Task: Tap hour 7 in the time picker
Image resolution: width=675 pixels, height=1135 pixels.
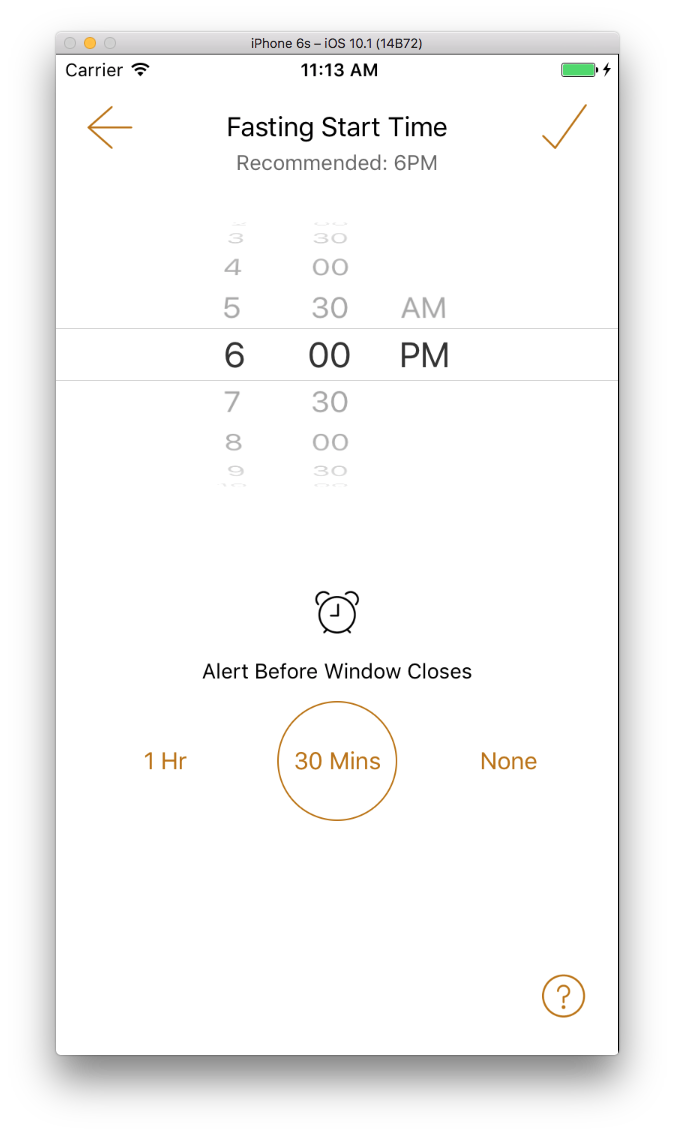Action: pyautogui.click(x=232, y=402)
